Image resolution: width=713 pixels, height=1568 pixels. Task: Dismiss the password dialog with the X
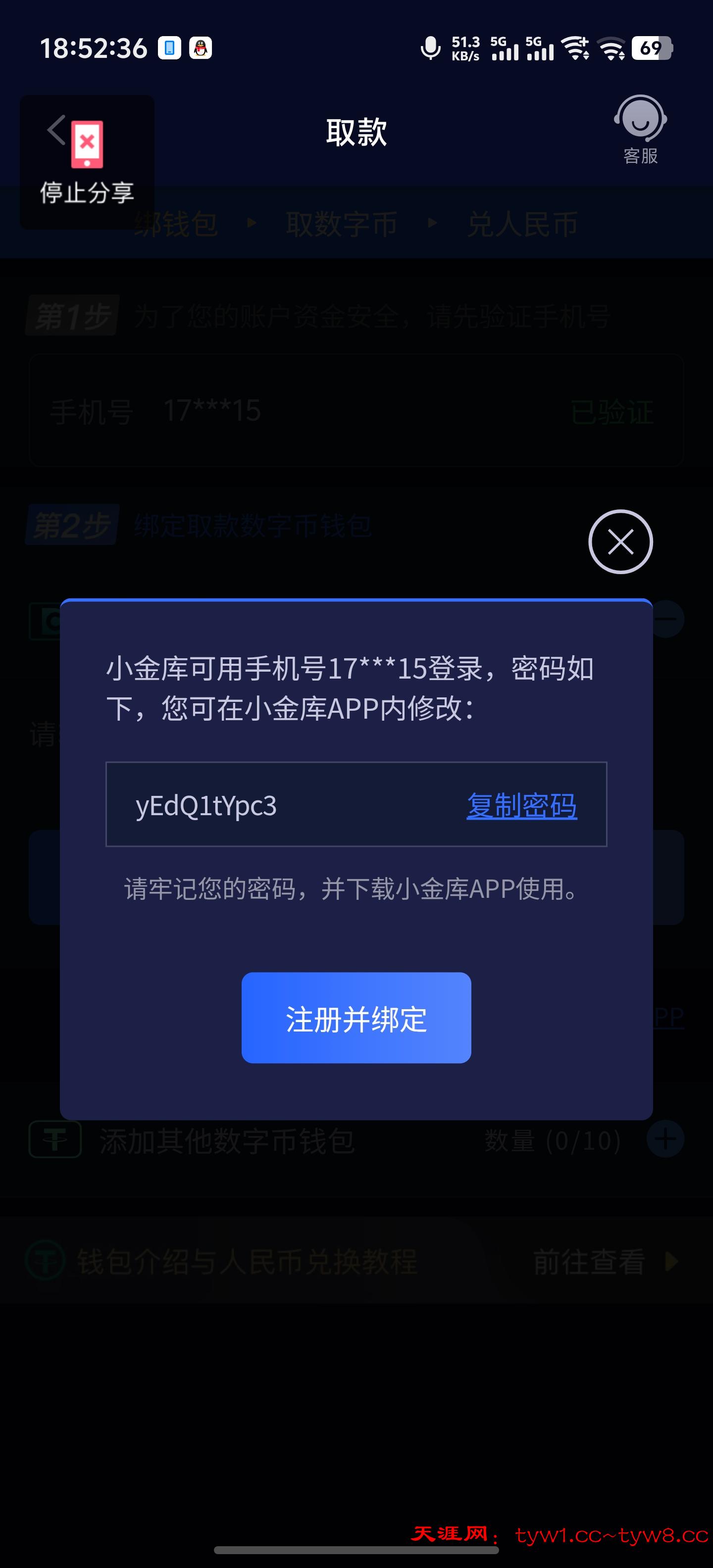click(620, 542)
